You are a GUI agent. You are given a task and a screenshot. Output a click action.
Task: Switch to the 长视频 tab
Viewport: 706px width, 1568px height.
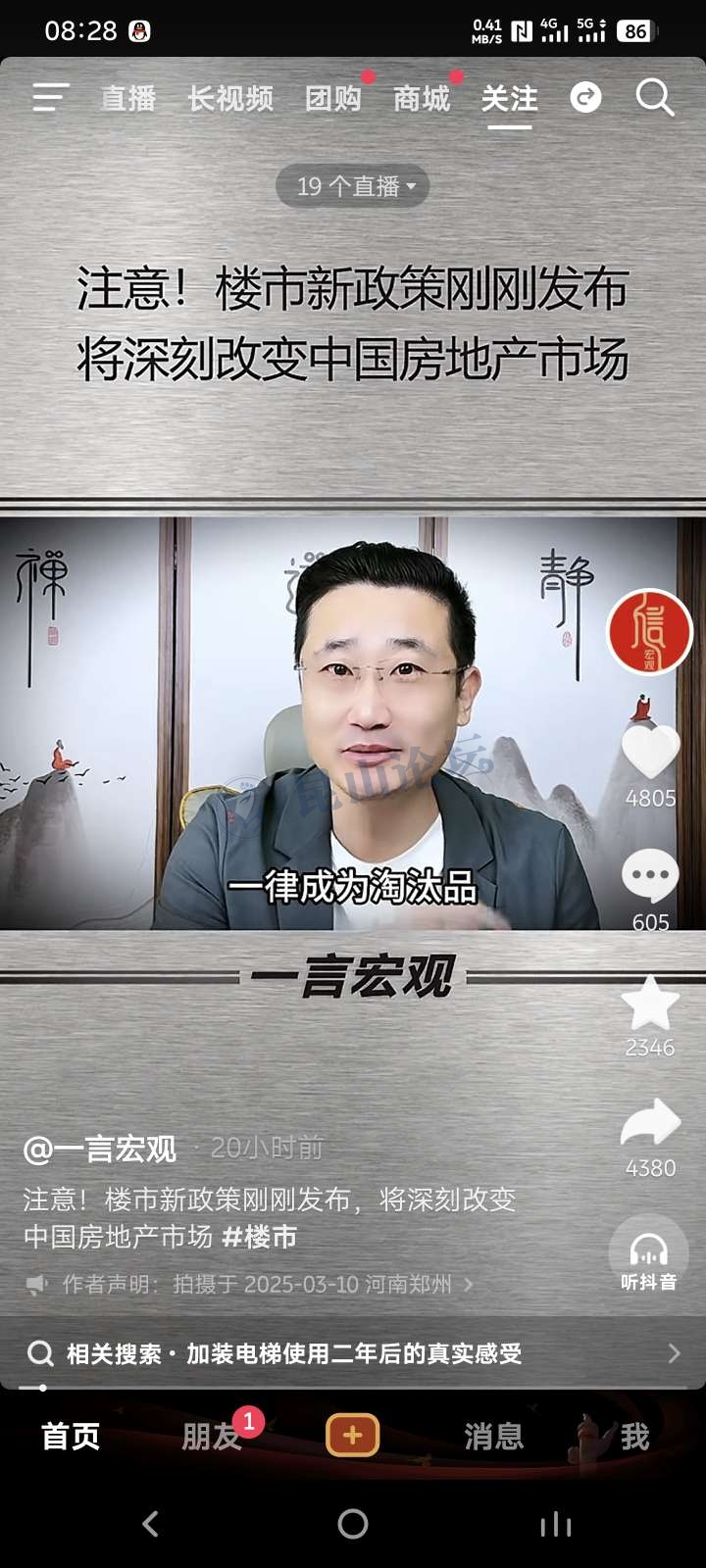pos(230,98)
